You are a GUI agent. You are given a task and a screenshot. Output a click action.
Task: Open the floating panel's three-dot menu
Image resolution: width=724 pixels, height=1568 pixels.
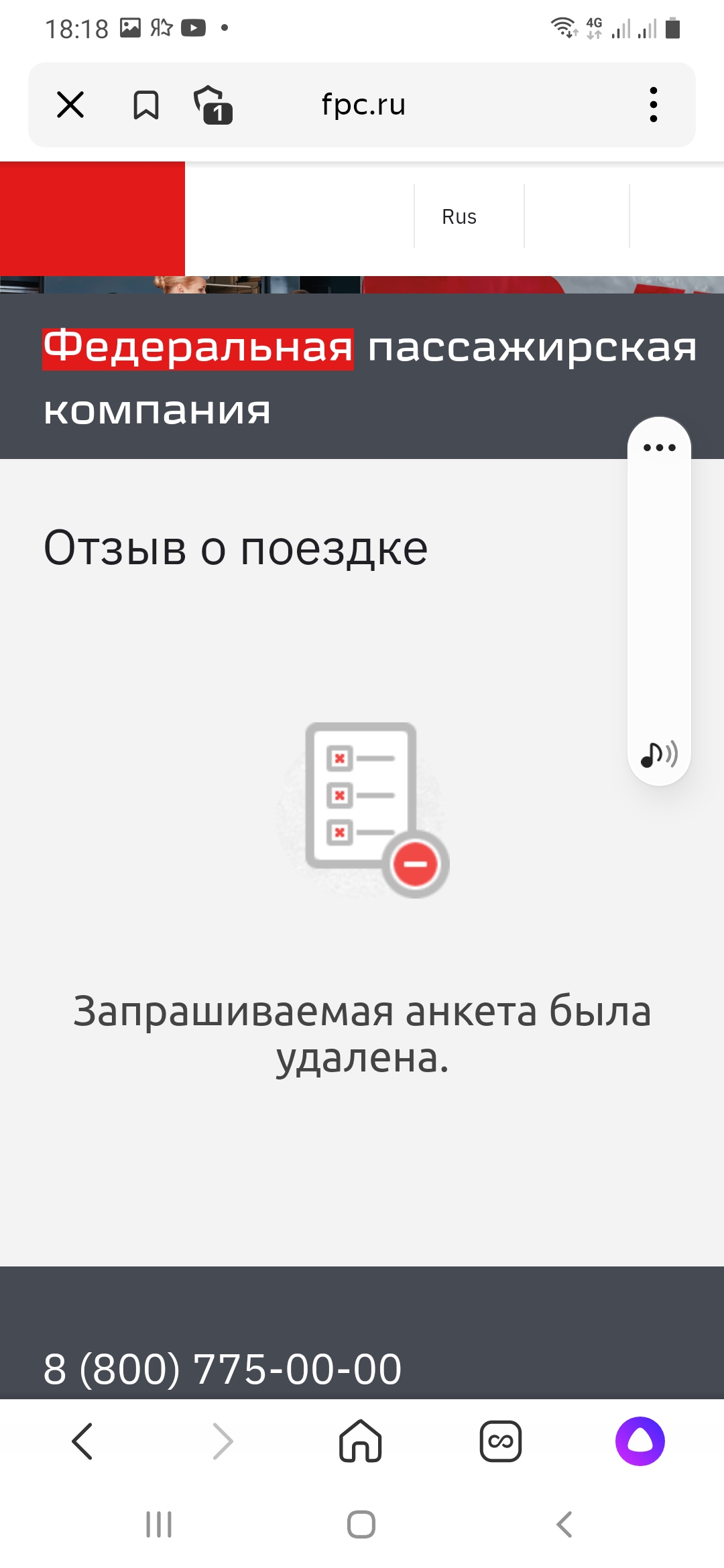point(659,448)
